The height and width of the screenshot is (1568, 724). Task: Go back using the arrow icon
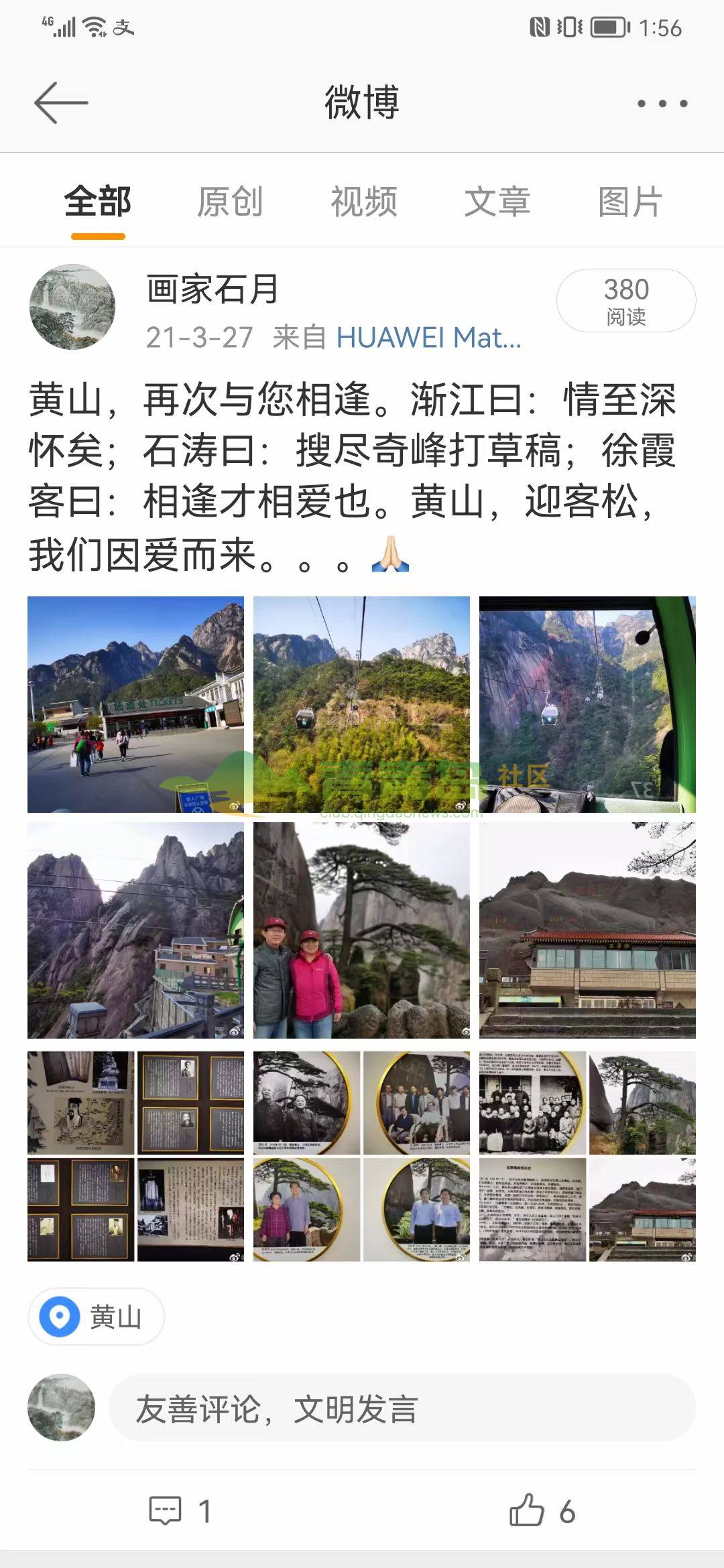(x=61, y=103)
